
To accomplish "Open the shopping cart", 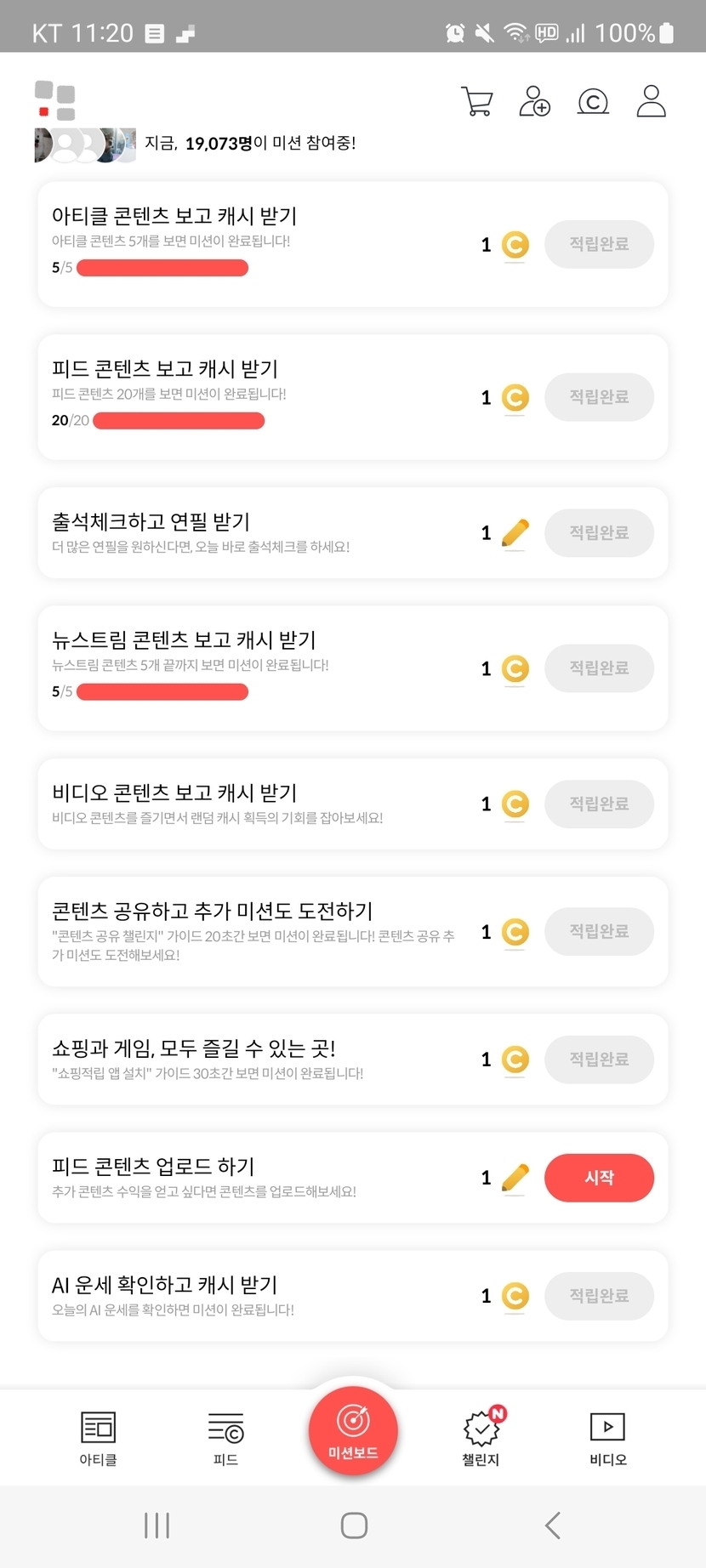I will [x=476, y=101].
